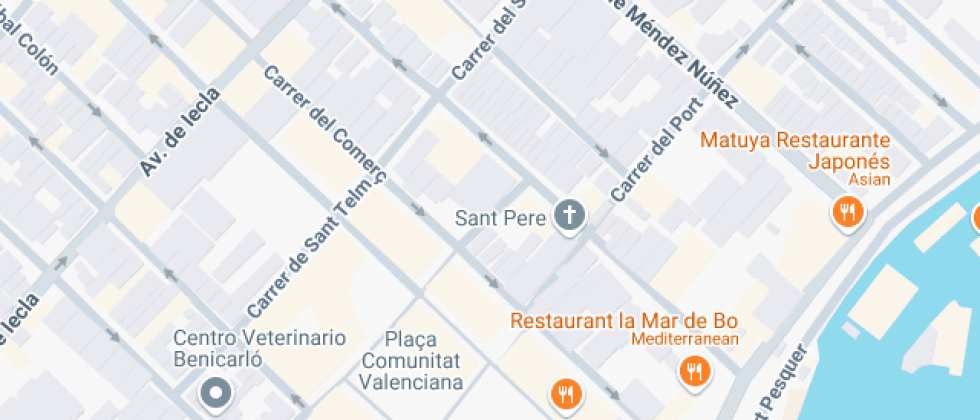Image resolution: width=980 pixels, height=420 pixels.
Task: Tap the Restaurant la Mar de Bo pin
Action: pyautogui.click(x=694, y=372)
